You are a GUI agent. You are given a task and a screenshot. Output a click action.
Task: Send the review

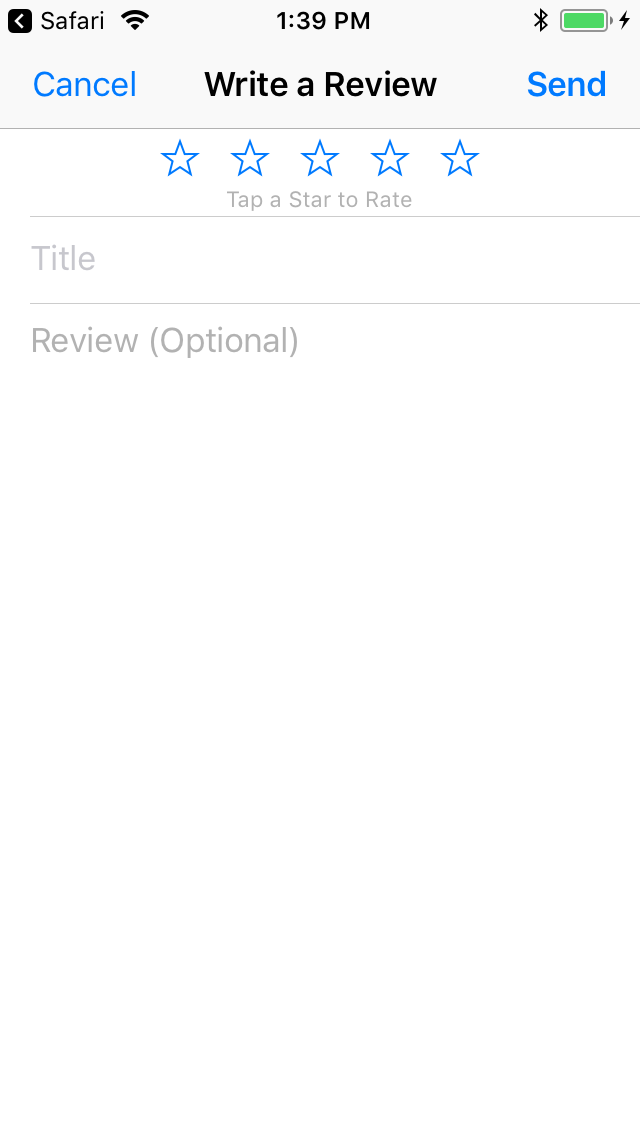tap(566, 85)
